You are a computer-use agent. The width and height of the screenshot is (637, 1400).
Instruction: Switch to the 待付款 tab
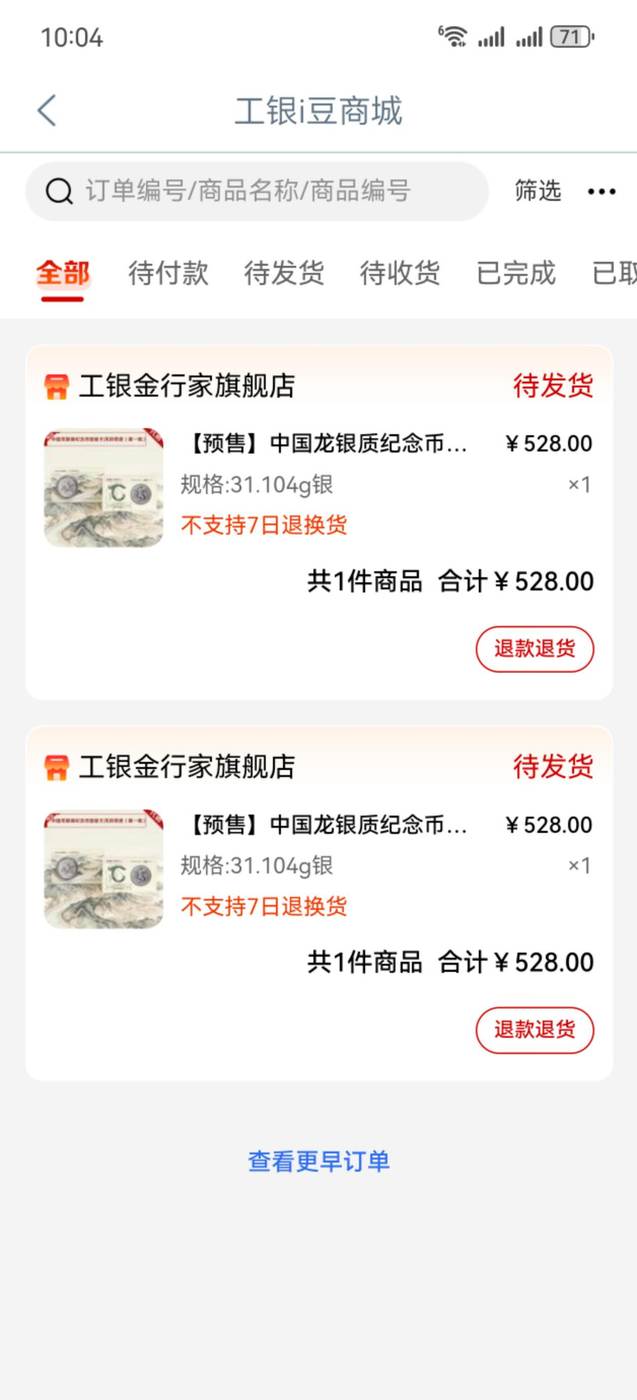click(168, 273)
